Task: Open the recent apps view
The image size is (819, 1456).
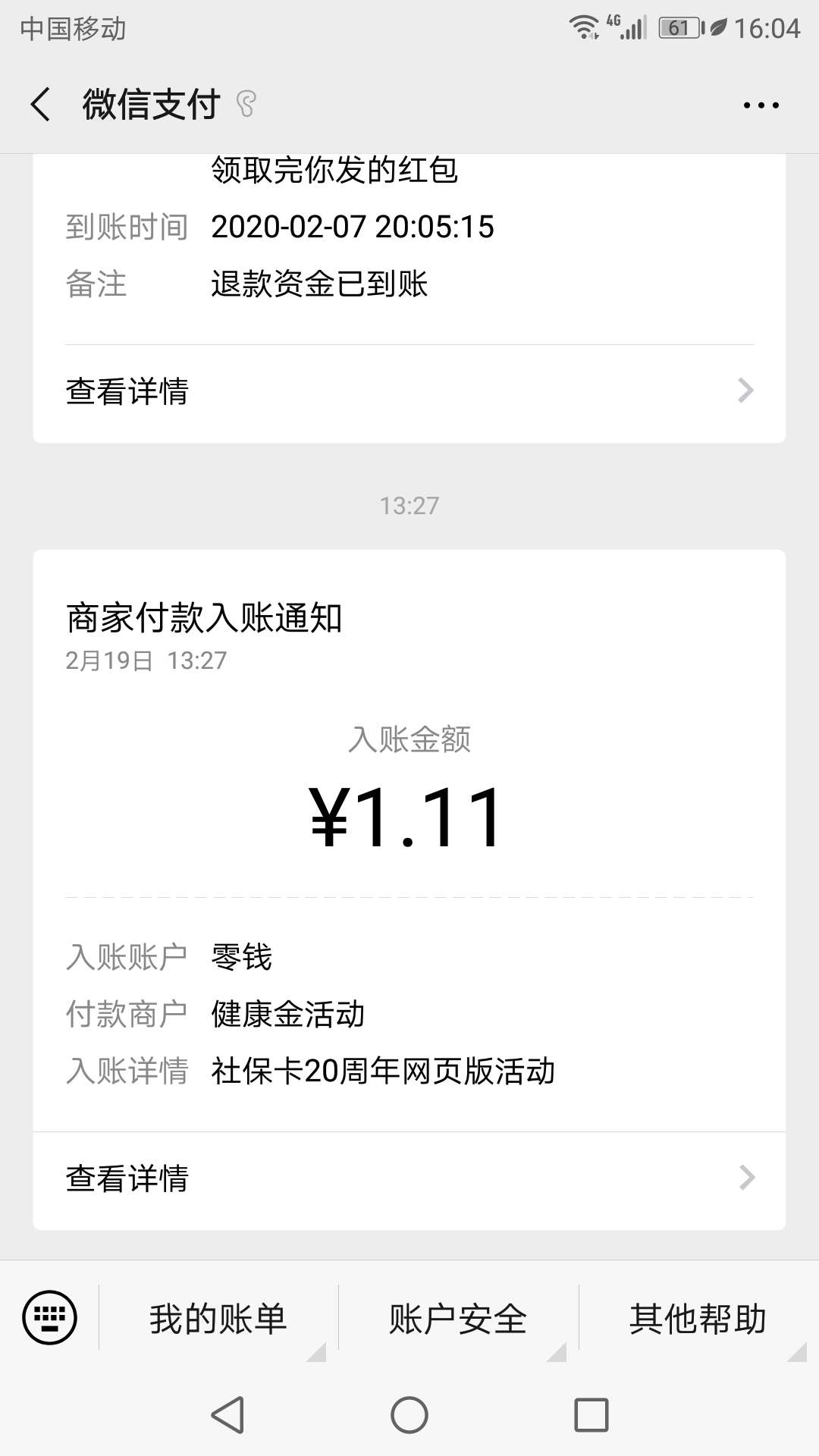Action: pos(591,1415)
